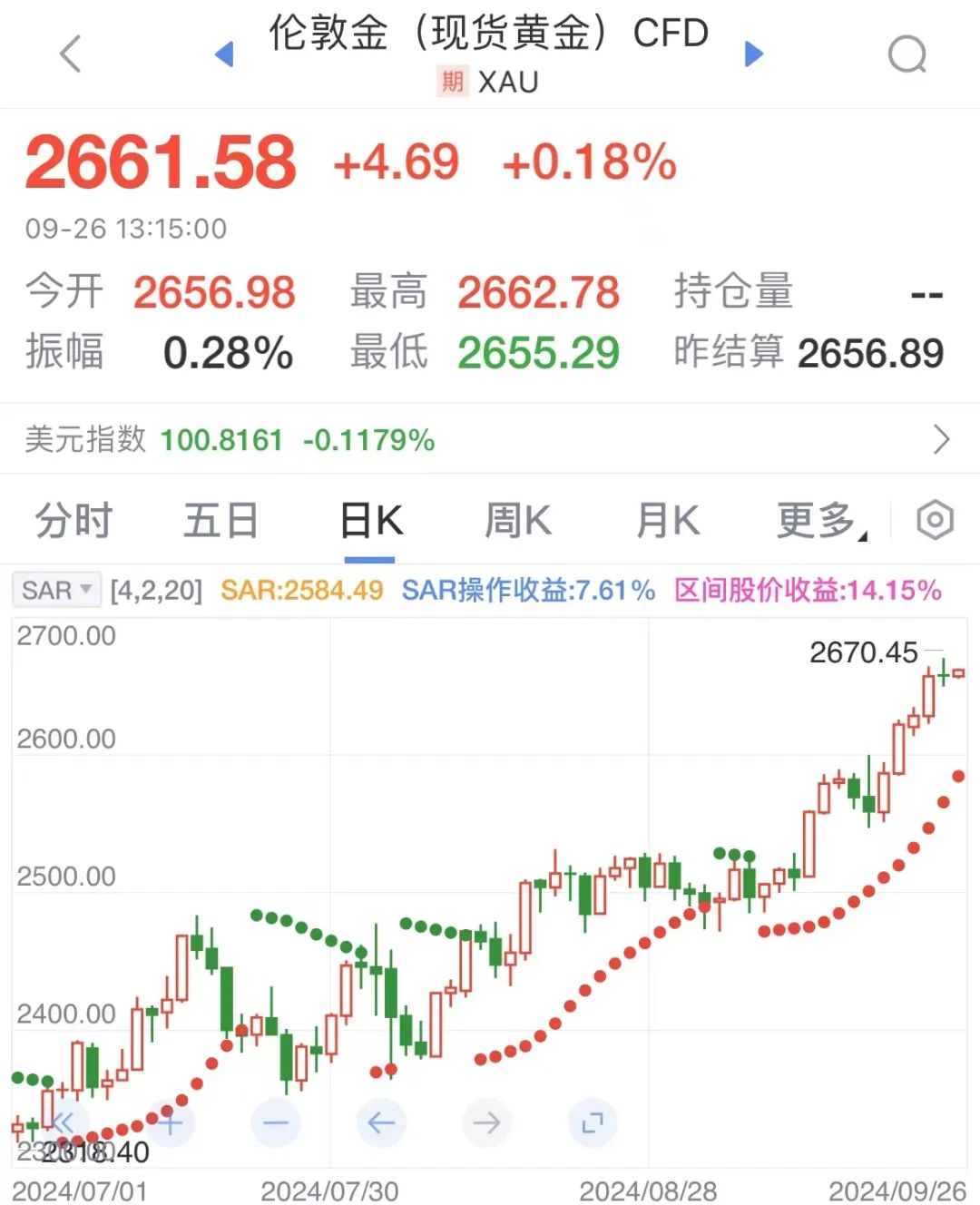
Task: Expand the 更多 chart period options
Action: click(819, 522)
